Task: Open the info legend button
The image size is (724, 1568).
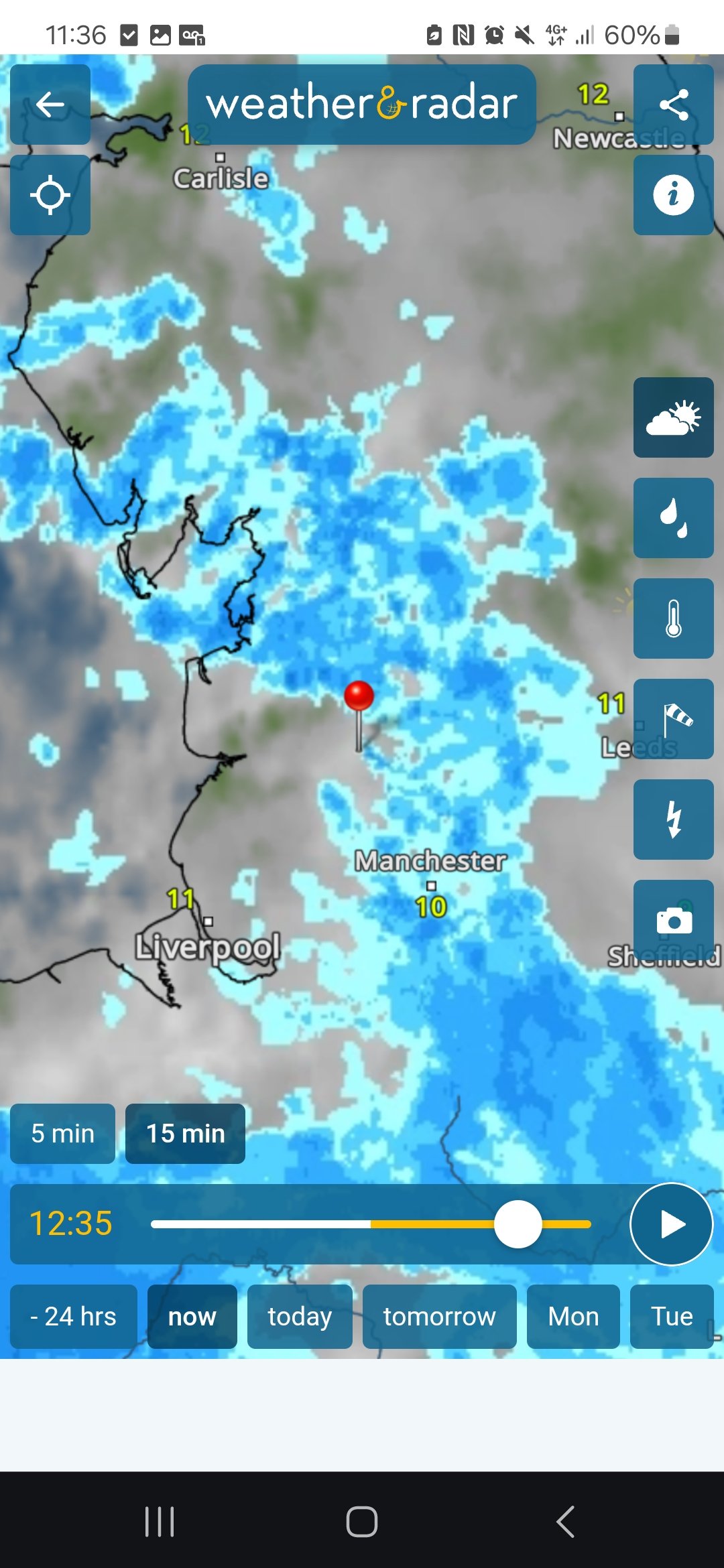Action: pos(673,195)
